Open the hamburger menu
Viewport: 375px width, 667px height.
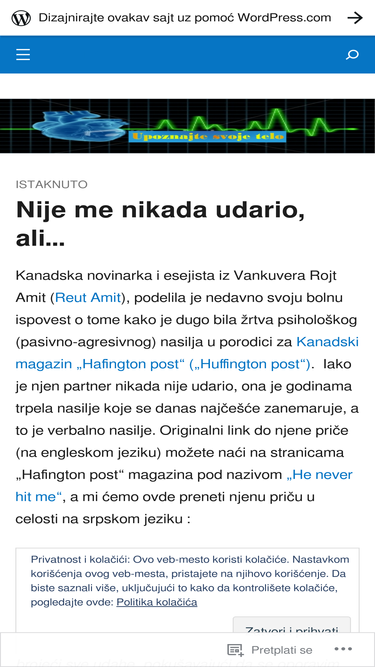[23, 54]
